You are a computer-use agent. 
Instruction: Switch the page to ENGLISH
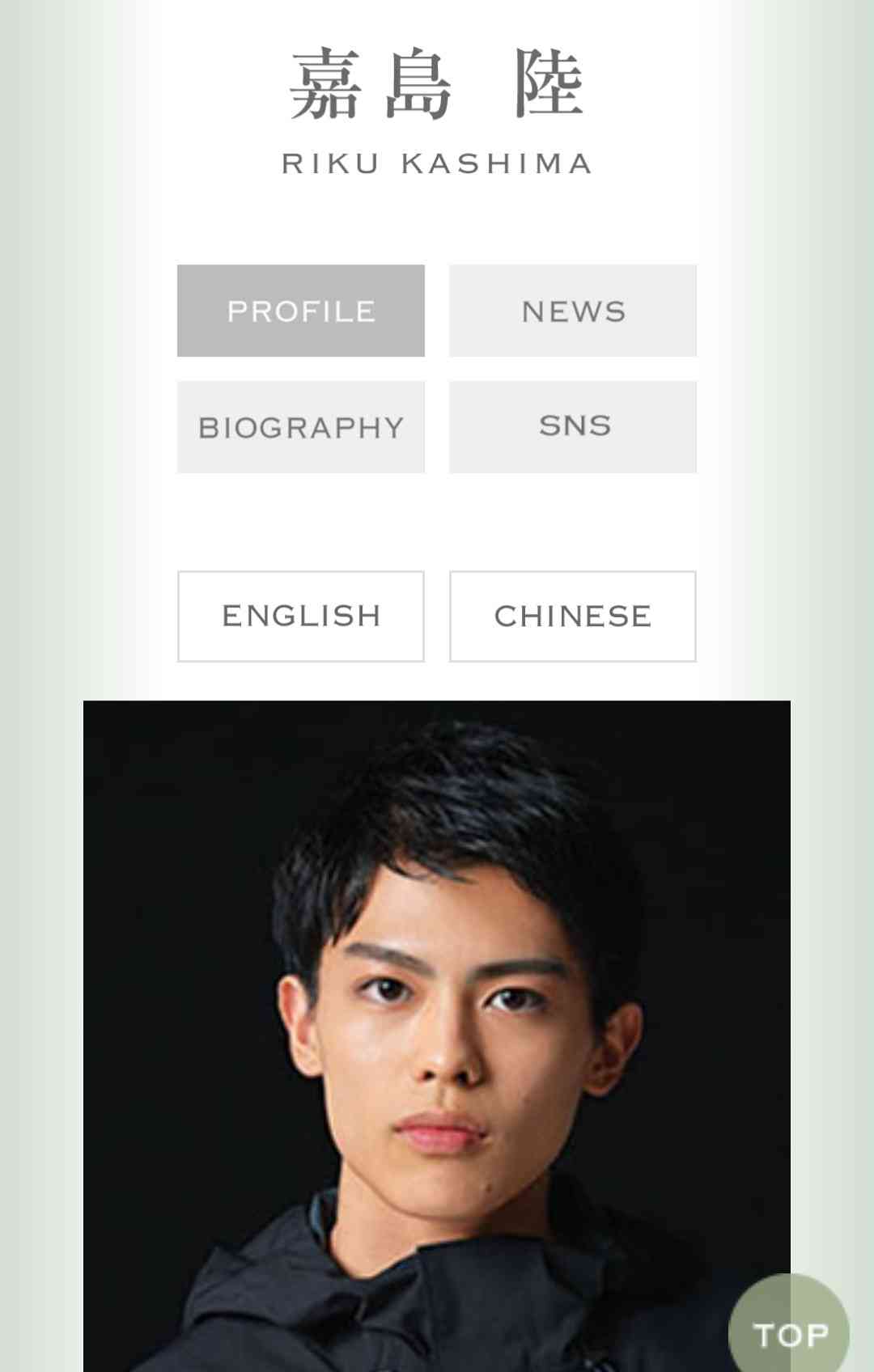pyautogui.click(x=300, y=616)
